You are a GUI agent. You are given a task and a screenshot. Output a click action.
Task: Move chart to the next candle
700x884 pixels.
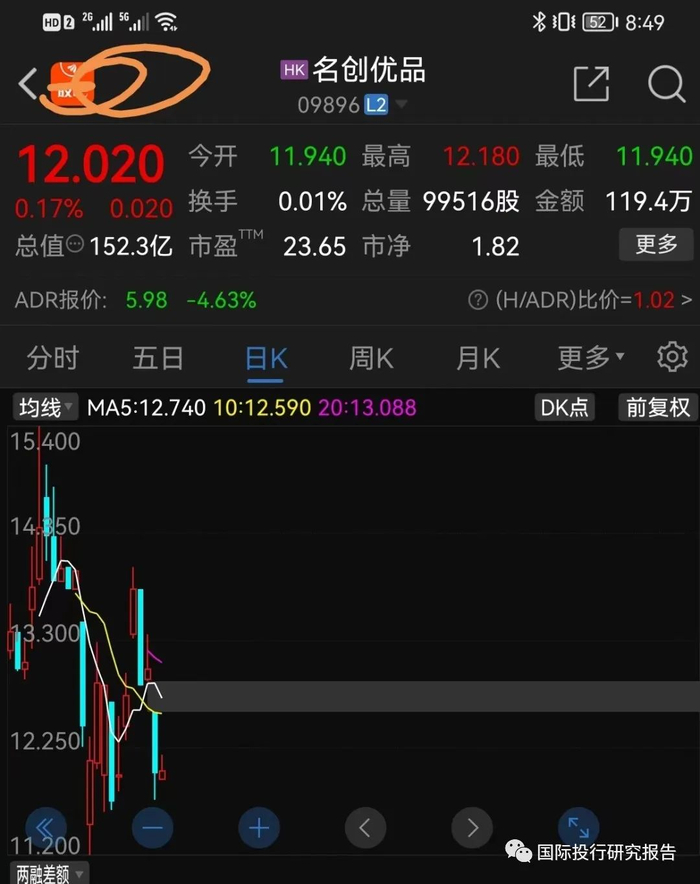(x=472, y=827)
